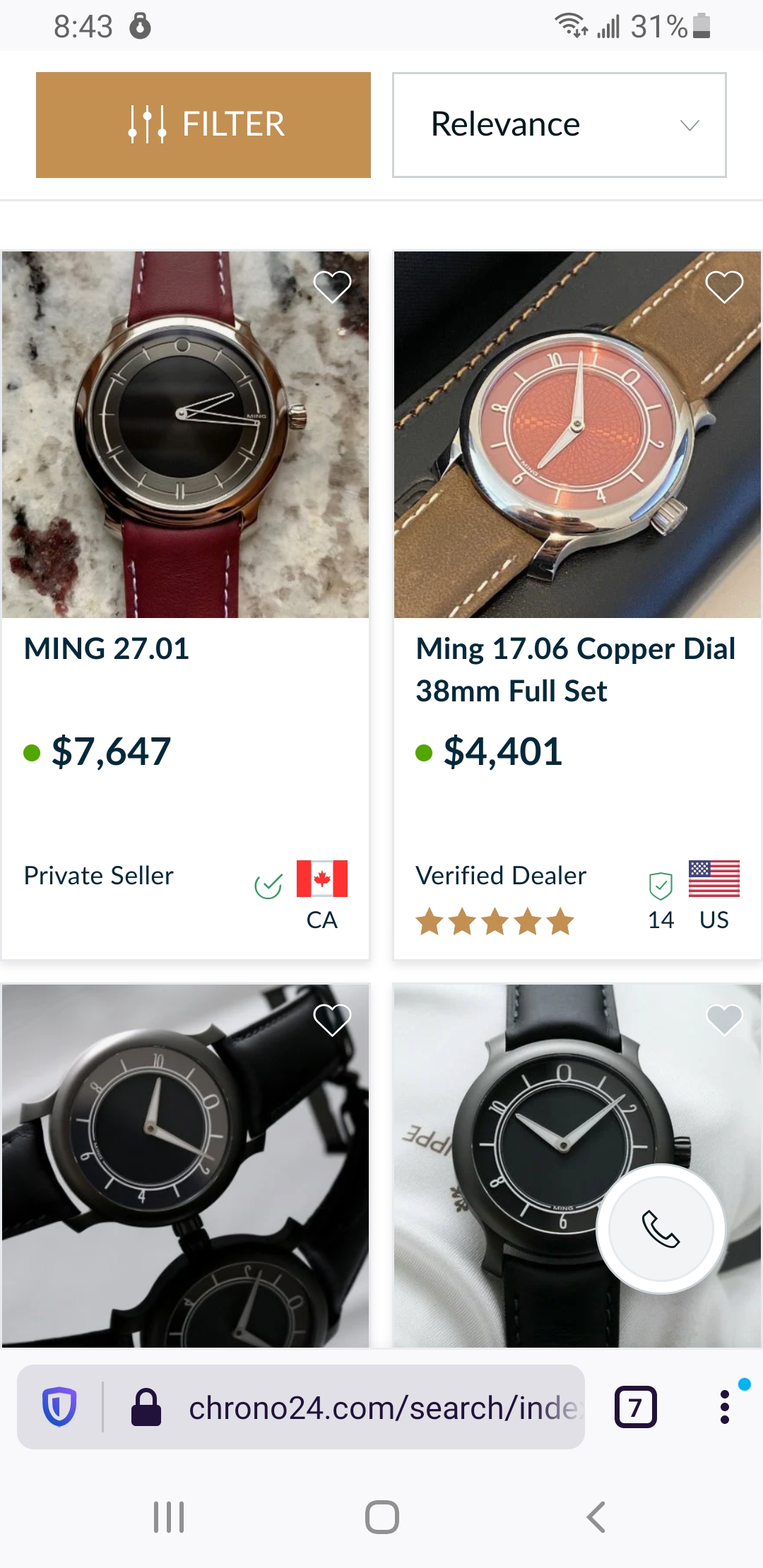The image size is (763, 1568).
Task: Open the Ming 17.06 Copper Dial listing
Action: coord(575,668)
